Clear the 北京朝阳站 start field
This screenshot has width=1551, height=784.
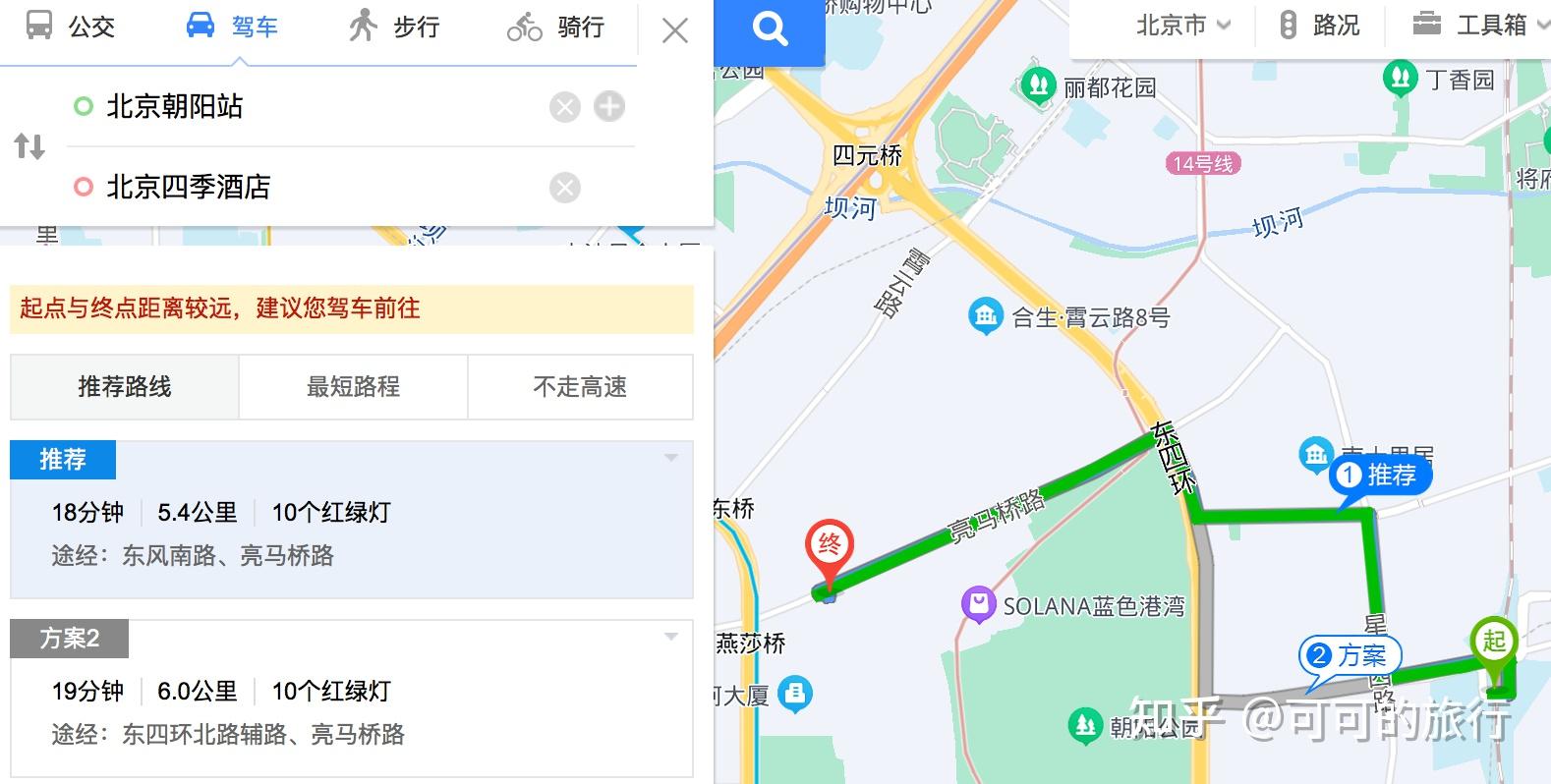click(x=564, y=106)
